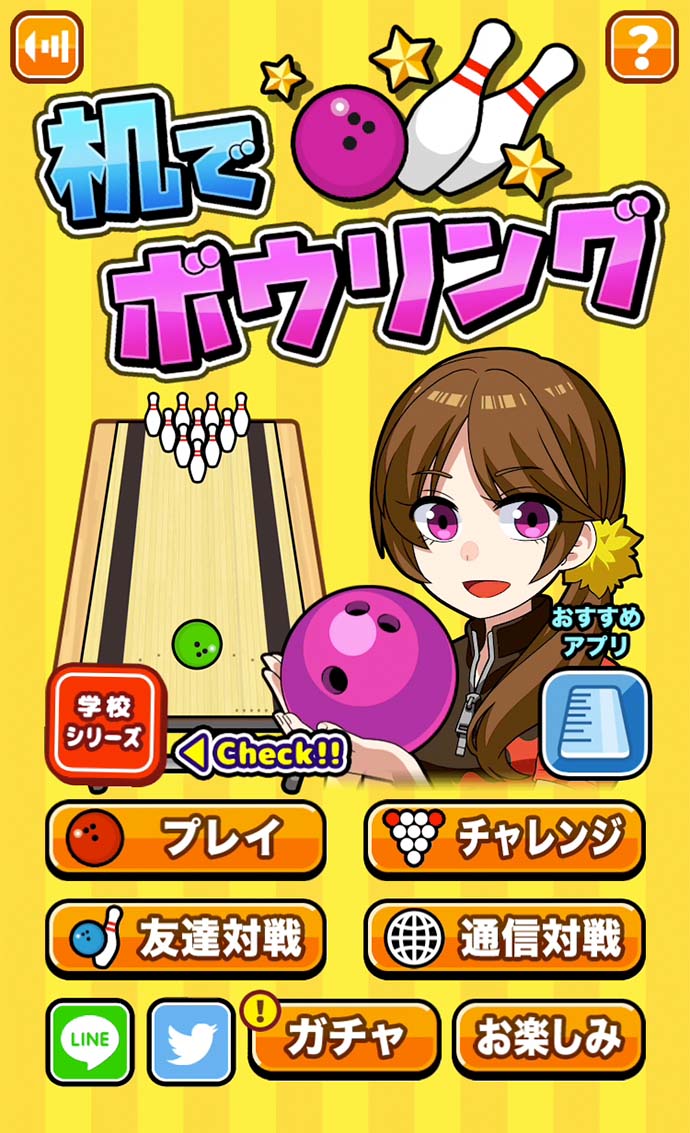Share the game on Twitter

coord(191,1041)
